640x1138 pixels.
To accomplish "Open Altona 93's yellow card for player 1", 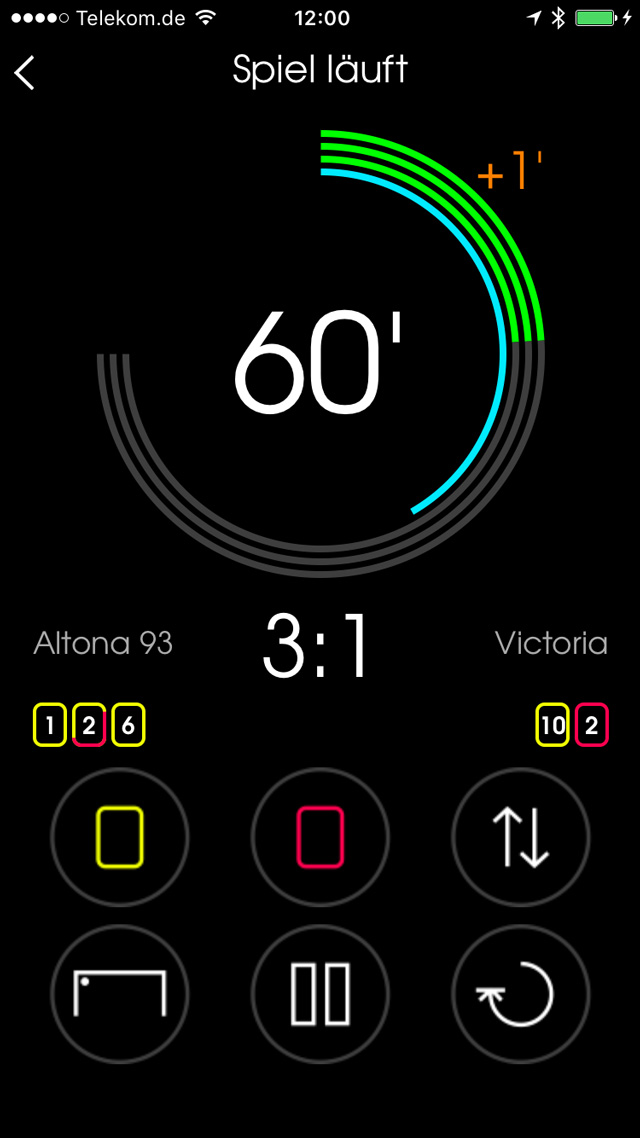I will 50,725.
